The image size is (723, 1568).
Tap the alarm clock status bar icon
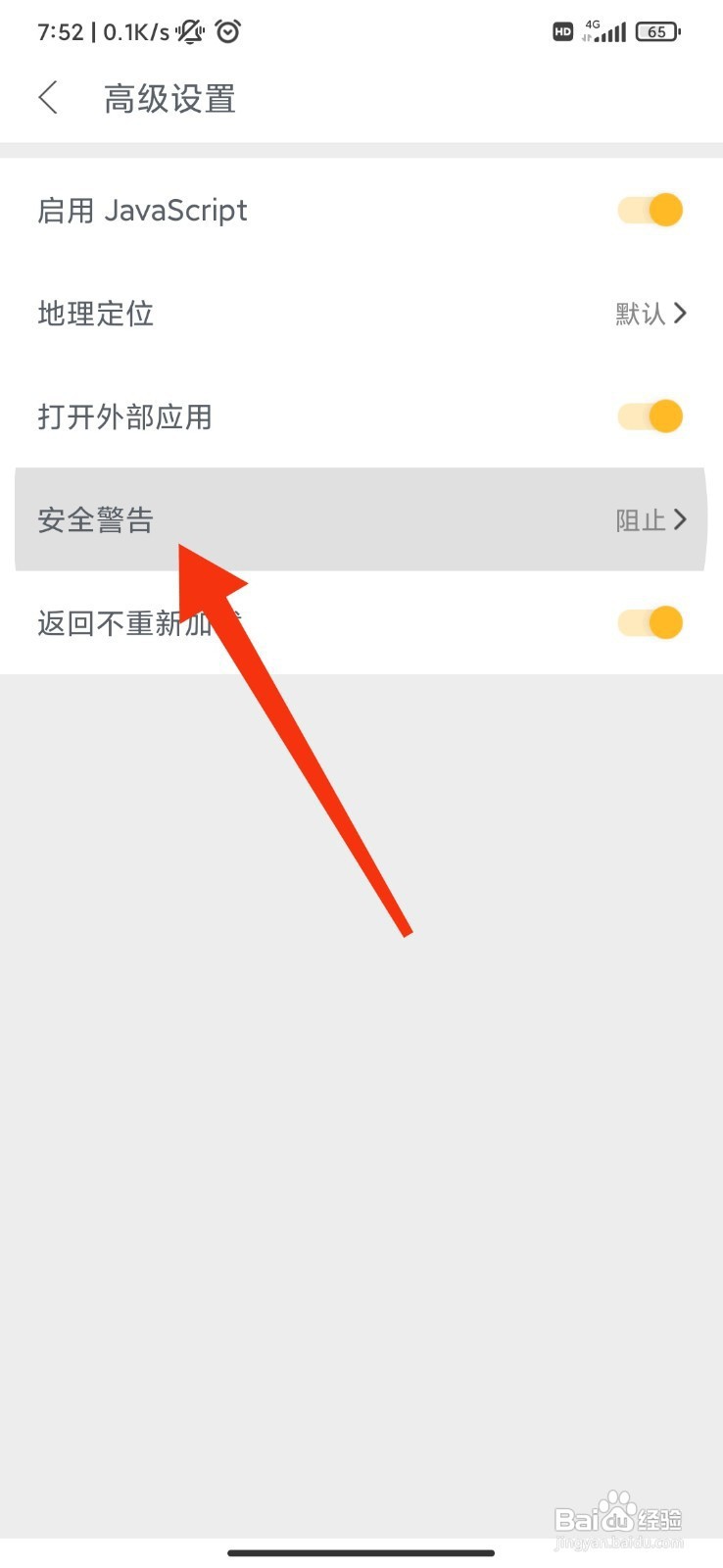coord(228,30)
